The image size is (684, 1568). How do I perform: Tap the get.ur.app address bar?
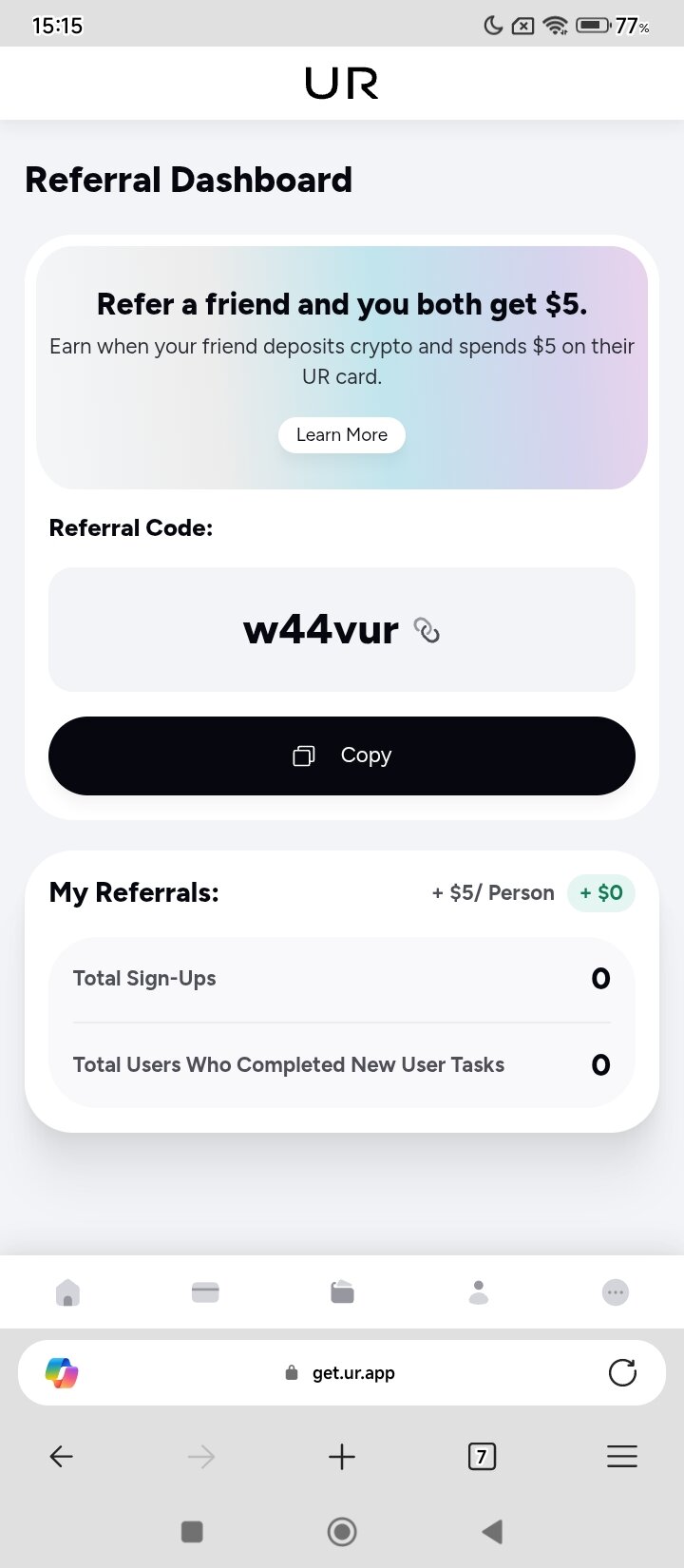point(342,1372)
